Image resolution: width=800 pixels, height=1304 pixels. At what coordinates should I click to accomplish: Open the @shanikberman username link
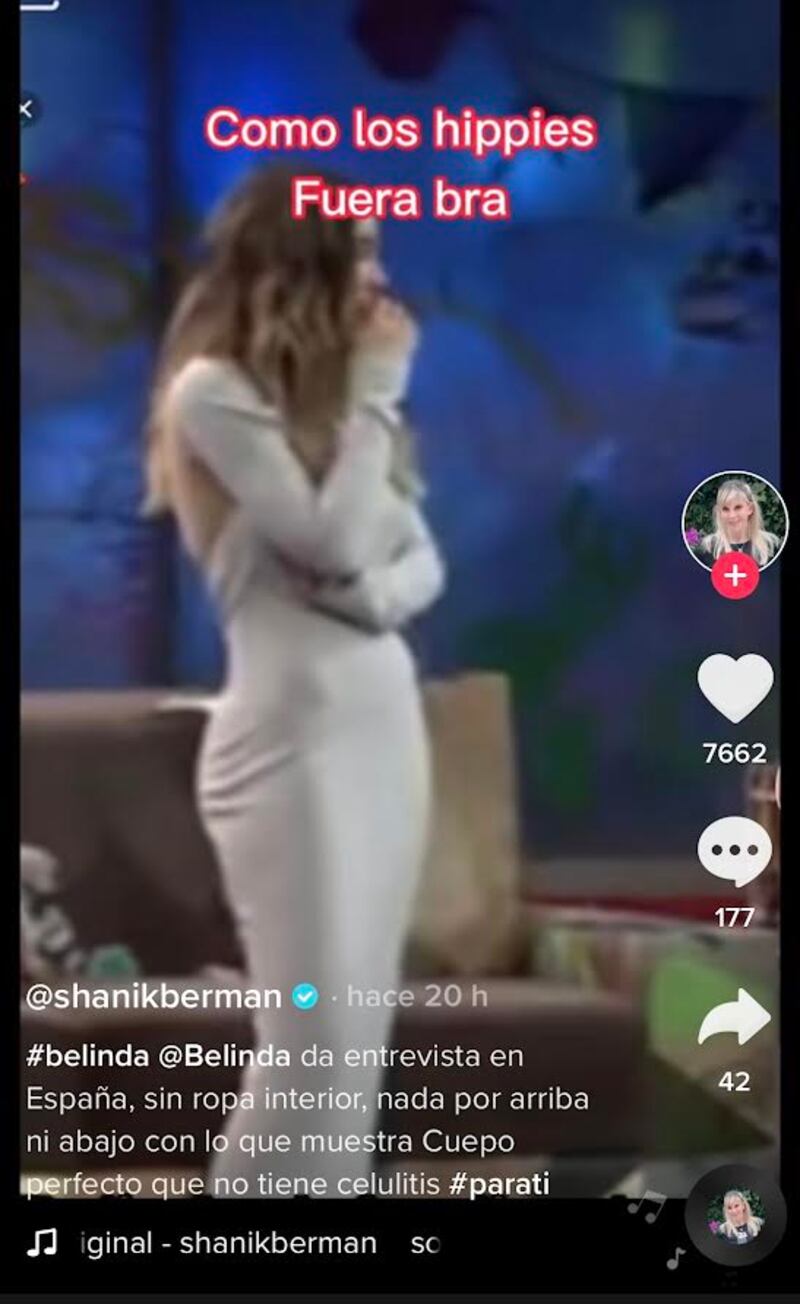pyautogui.click(x=153, y=996)
